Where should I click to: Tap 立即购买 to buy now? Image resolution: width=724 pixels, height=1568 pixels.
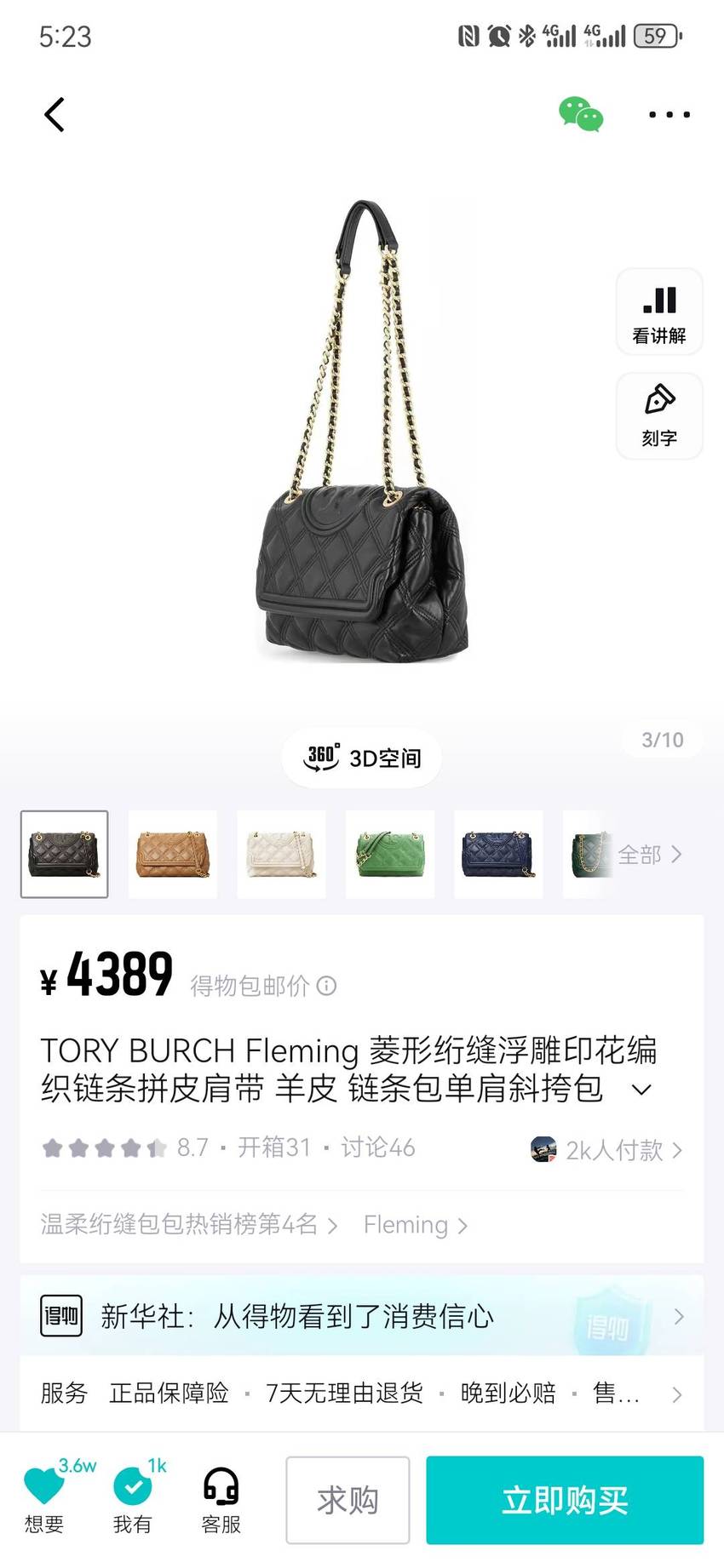point(565,1500)
